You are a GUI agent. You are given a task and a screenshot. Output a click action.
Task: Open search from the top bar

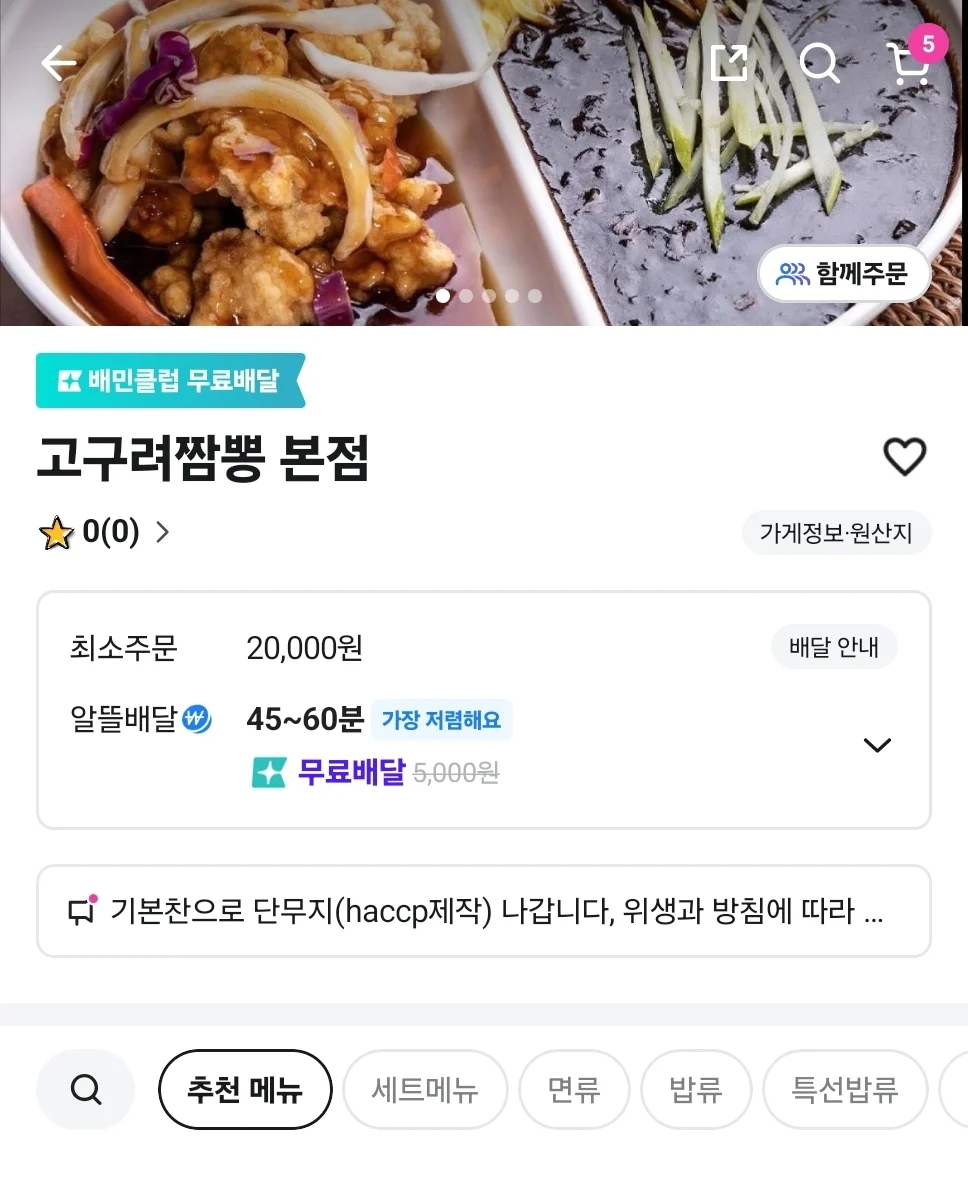(820, 63)
